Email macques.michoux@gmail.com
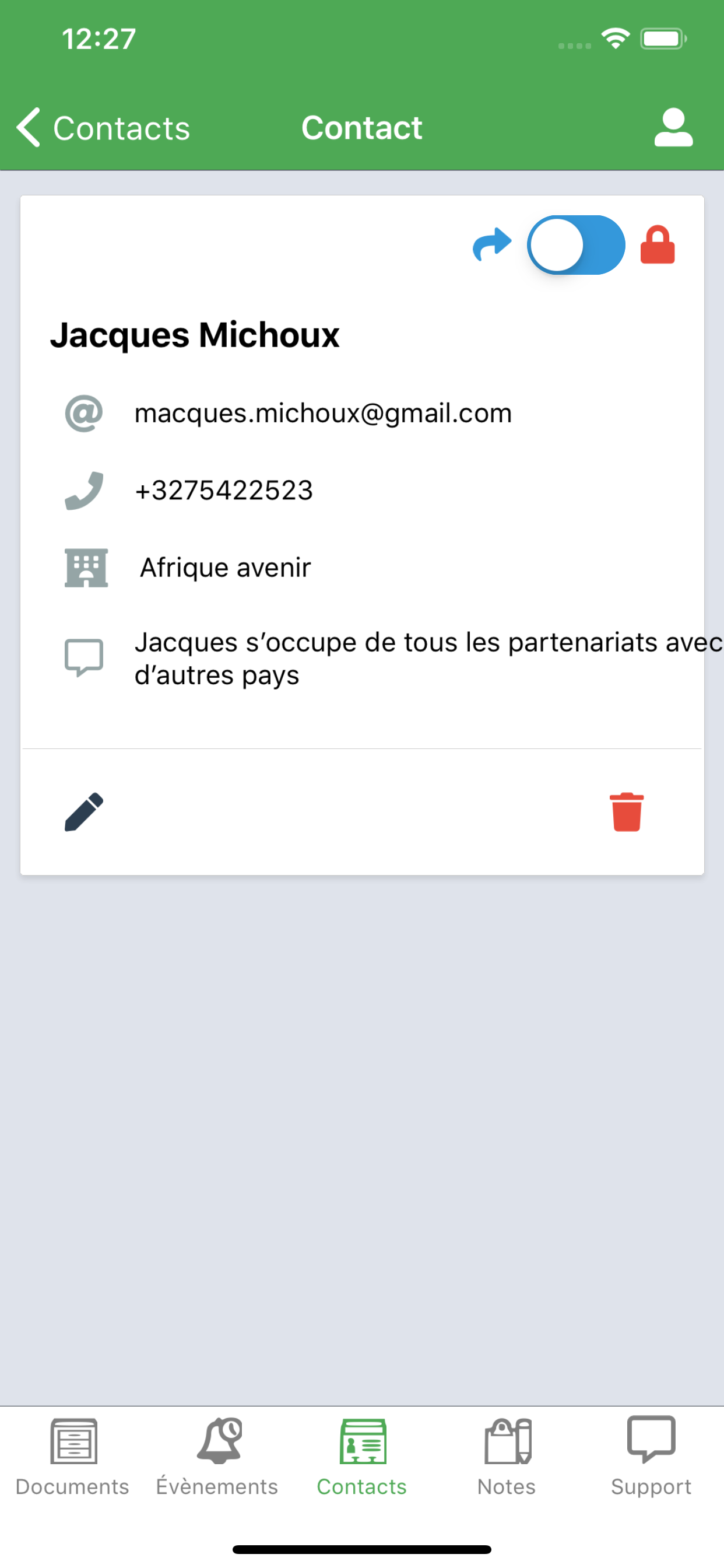Image resolution: width=724 pixels, height=1568 pixels. 323,414
